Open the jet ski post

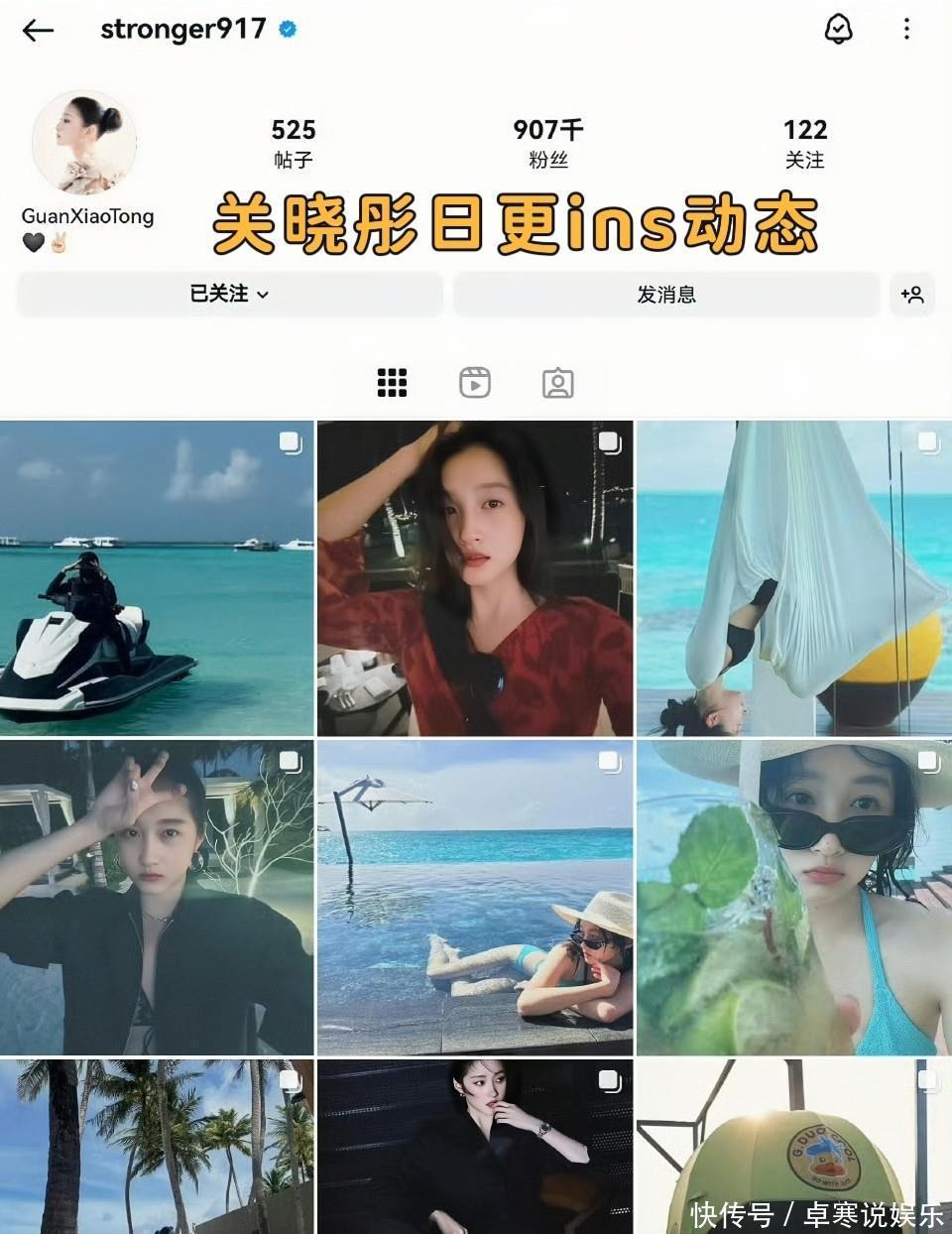157,578
